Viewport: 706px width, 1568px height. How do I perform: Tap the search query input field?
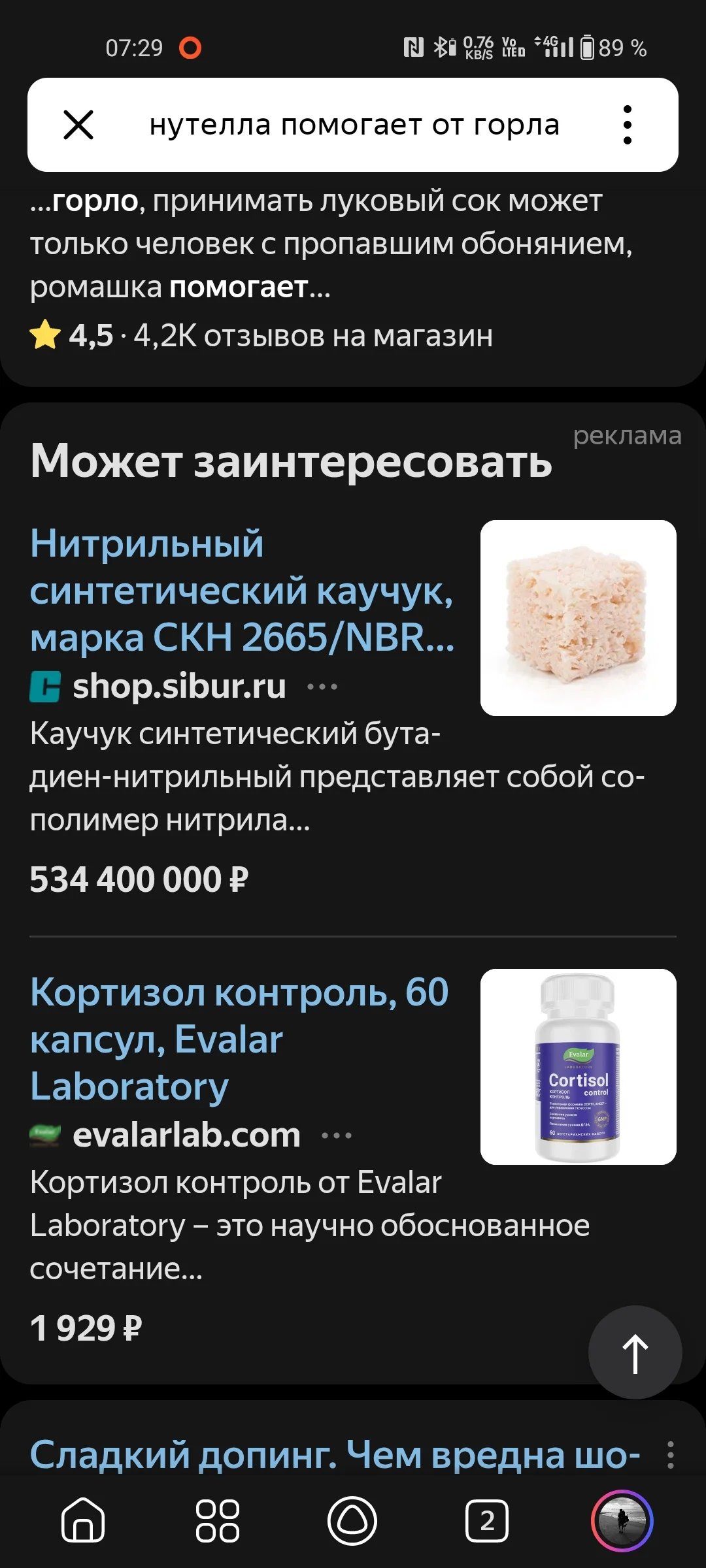353,125
